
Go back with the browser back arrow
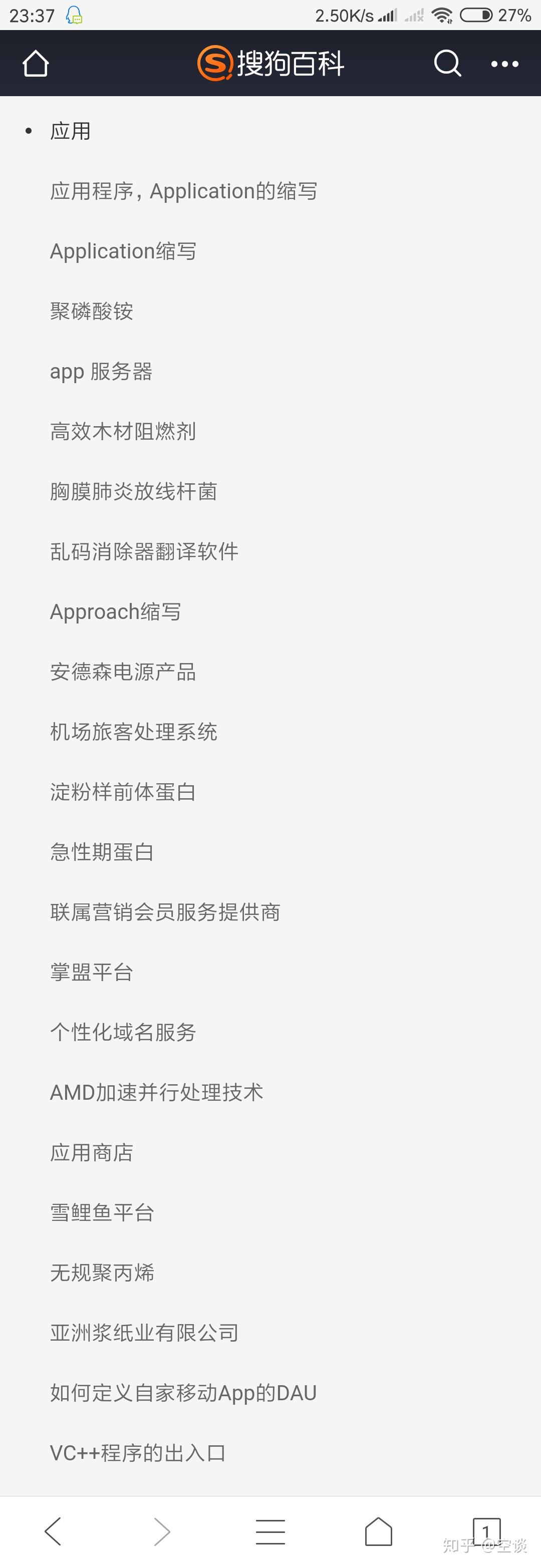coord(54,1531)
